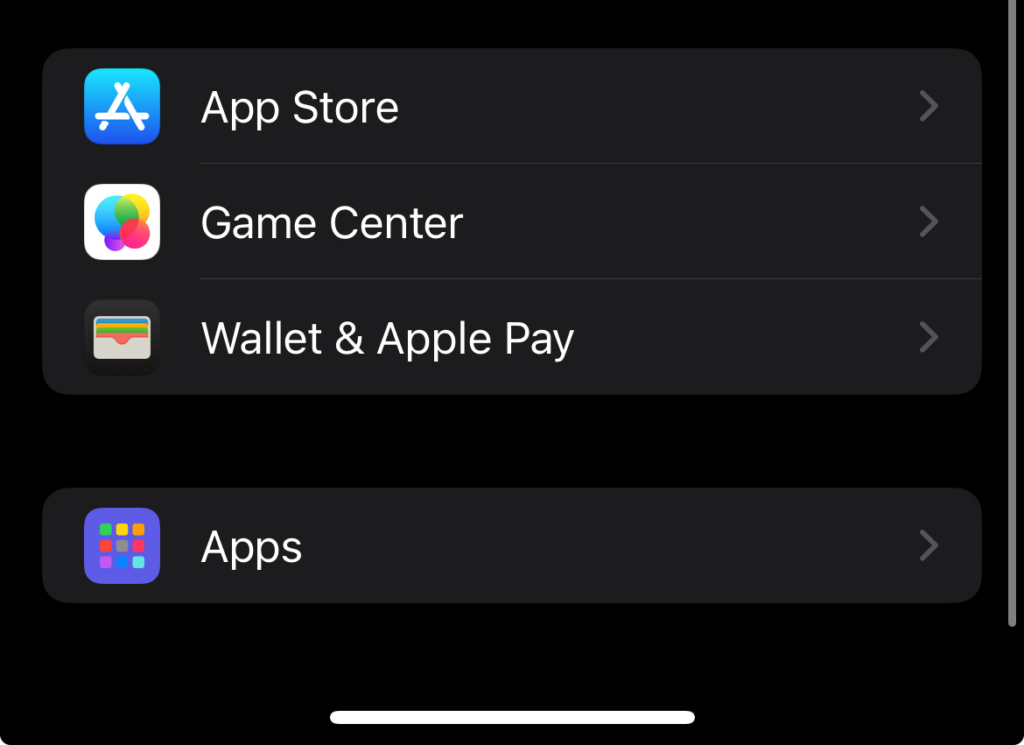This screenshot has height=745, width=1024.
Task: Open the Apps settings row
Action: [510, 546]
